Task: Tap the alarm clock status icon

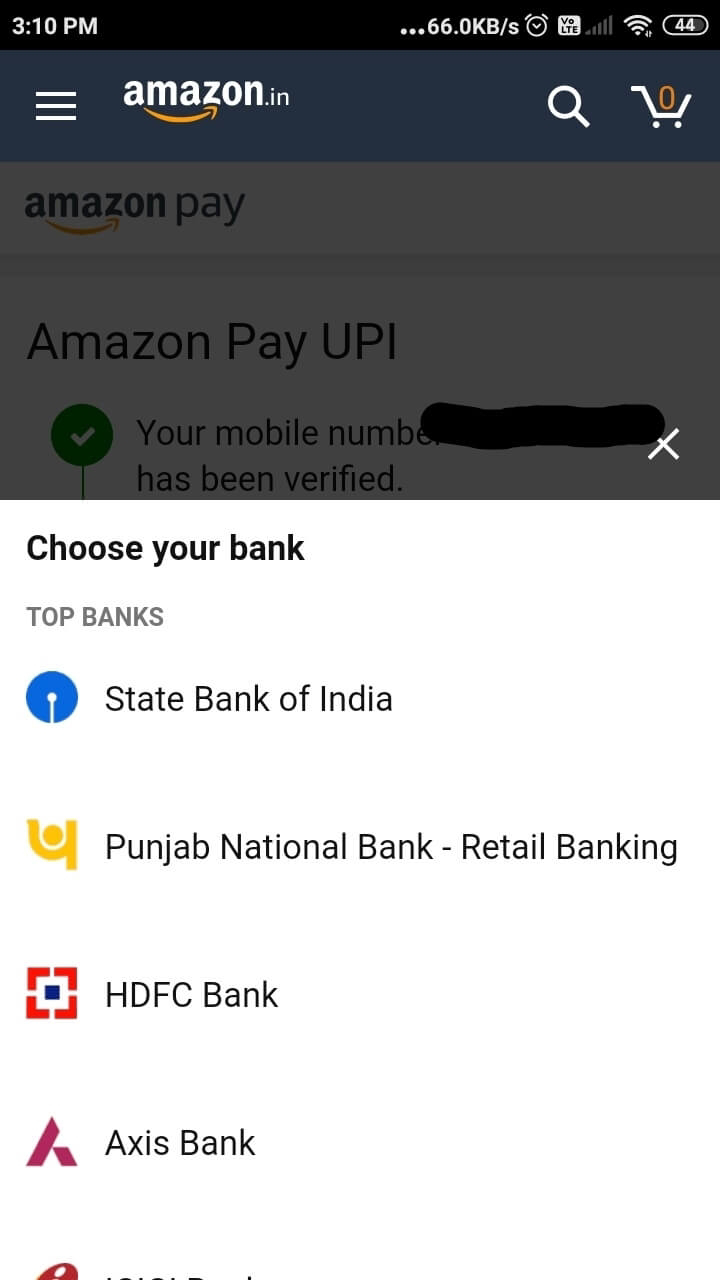Action: (x=536, y=26)
